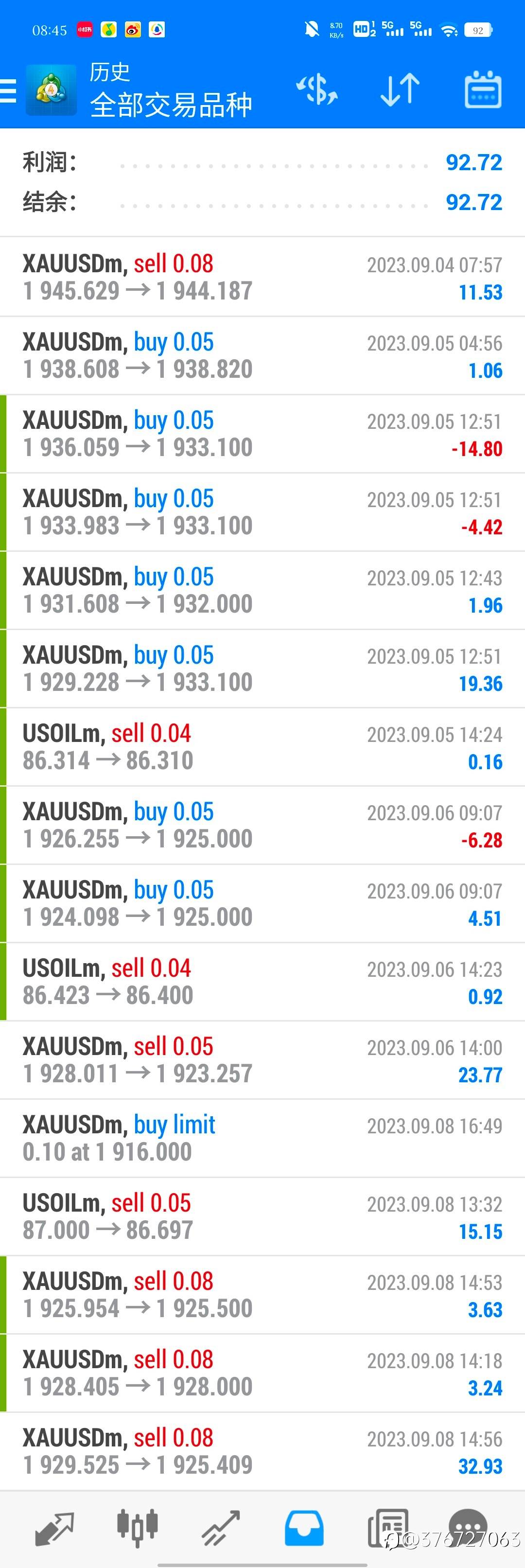Switch to the Quotes tab
Viewport: 525px width, 1568px height.
(x=55, y=1528)
